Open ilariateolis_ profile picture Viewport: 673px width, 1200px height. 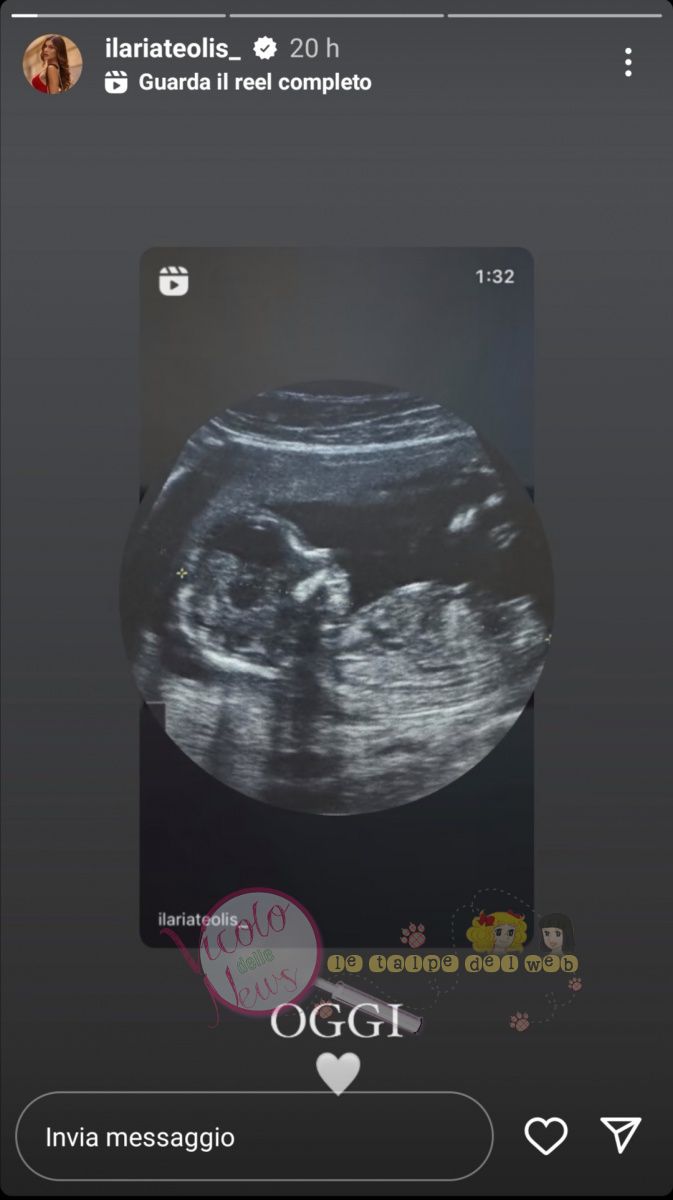pyautogui.click(x=52, y=64)
